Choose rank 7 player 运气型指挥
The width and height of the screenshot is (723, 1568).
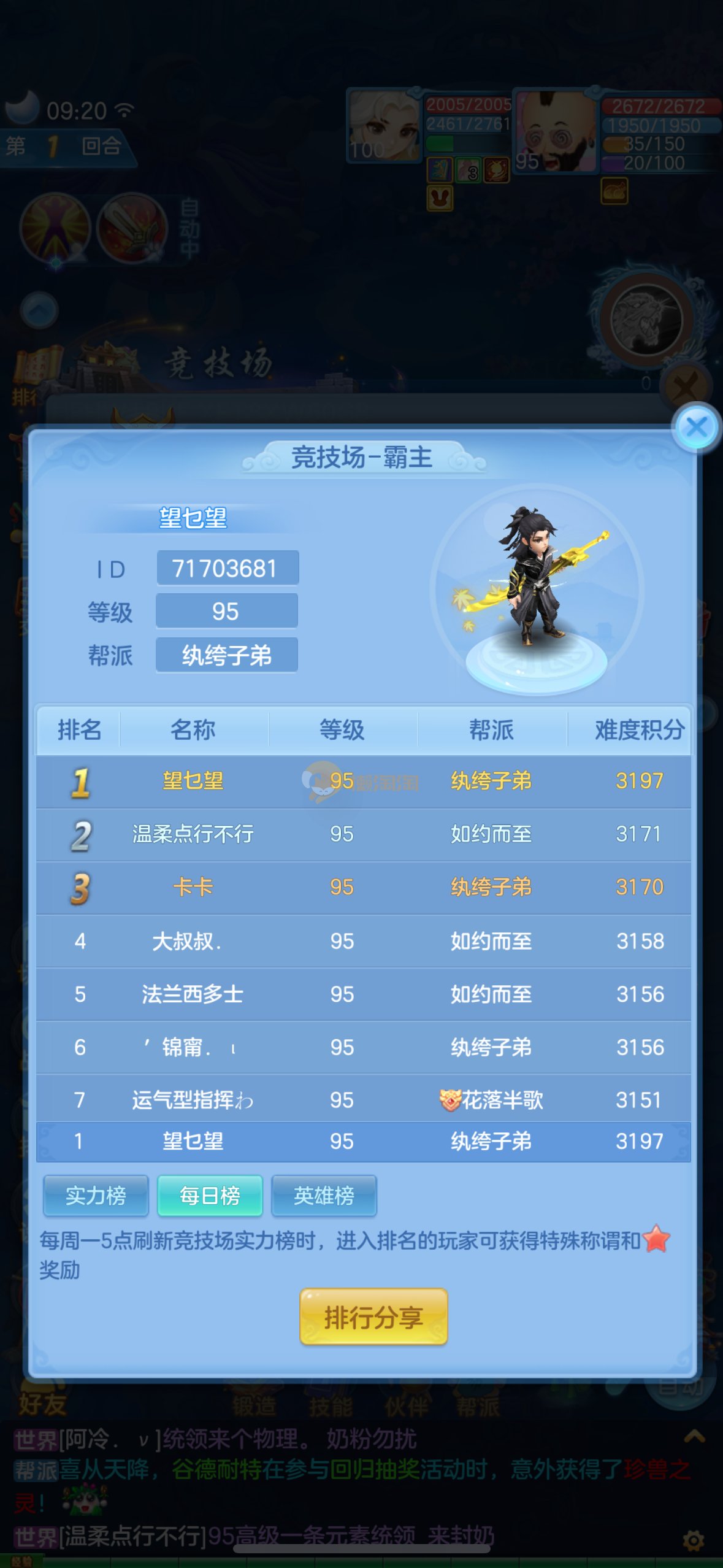click(x=363, y=1099)
